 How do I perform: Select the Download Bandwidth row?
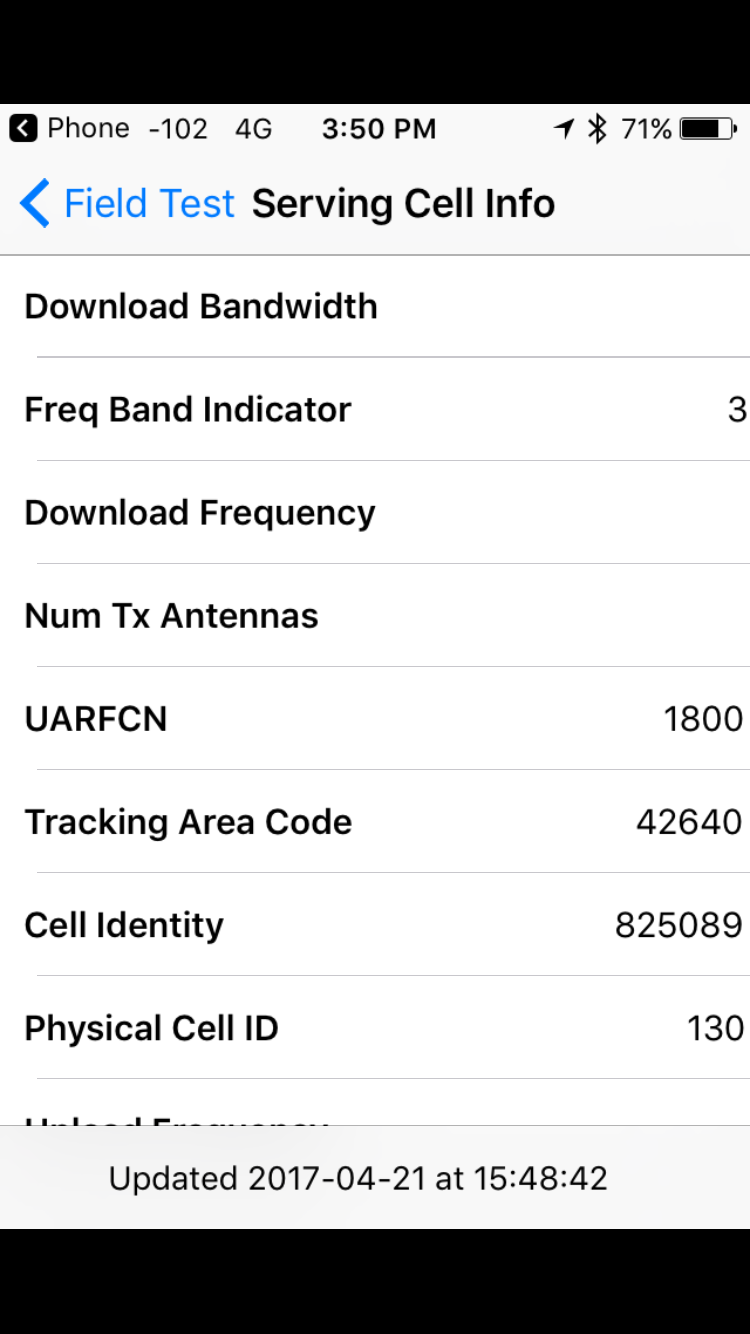pos(375,306)
